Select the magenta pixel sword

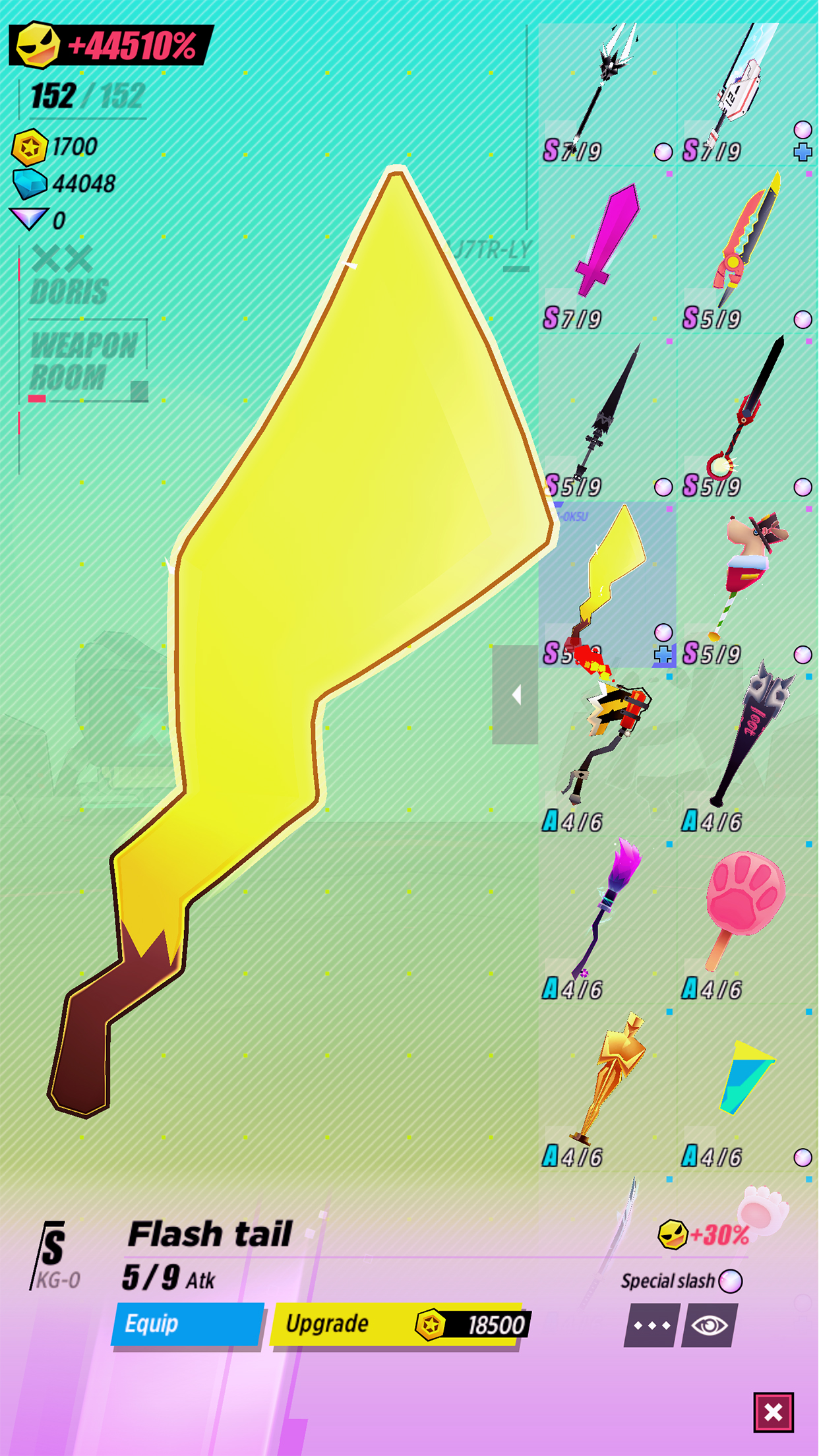(607, 247)
